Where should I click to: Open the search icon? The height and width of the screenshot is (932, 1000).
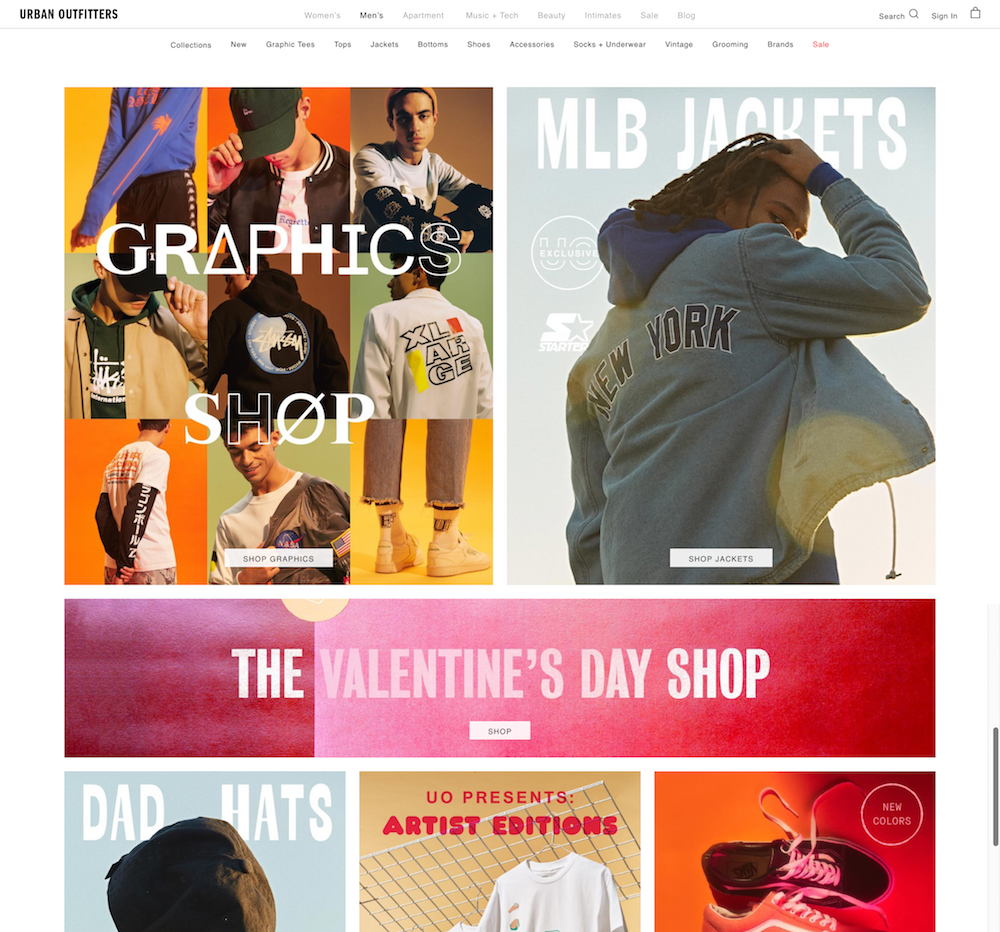[913, 14]
